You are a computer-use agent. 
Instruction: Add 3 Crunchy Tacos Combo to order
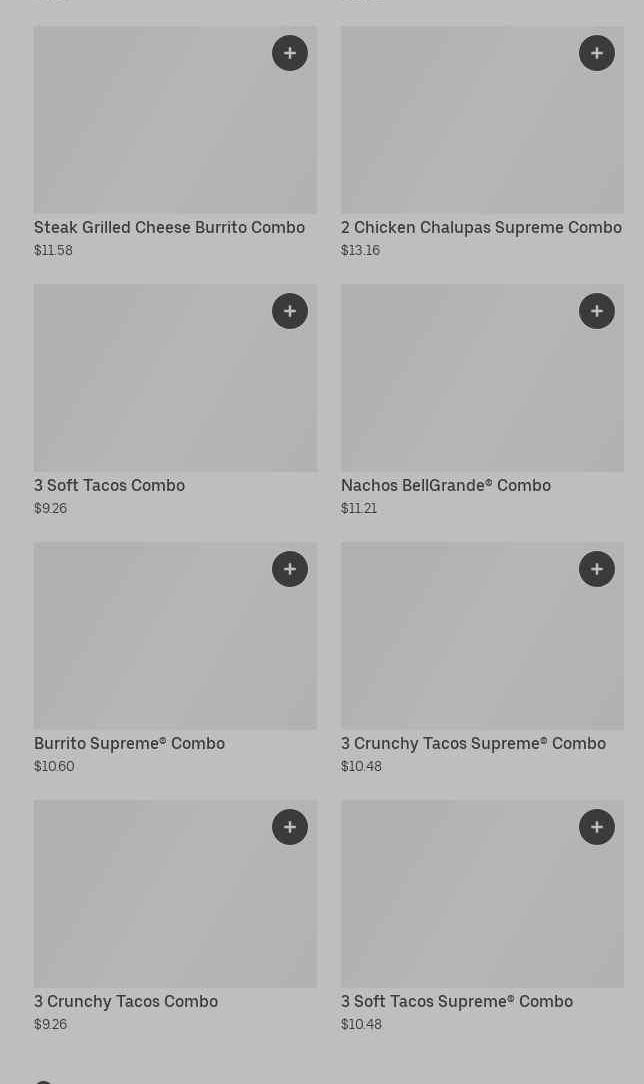coord(290,827)
